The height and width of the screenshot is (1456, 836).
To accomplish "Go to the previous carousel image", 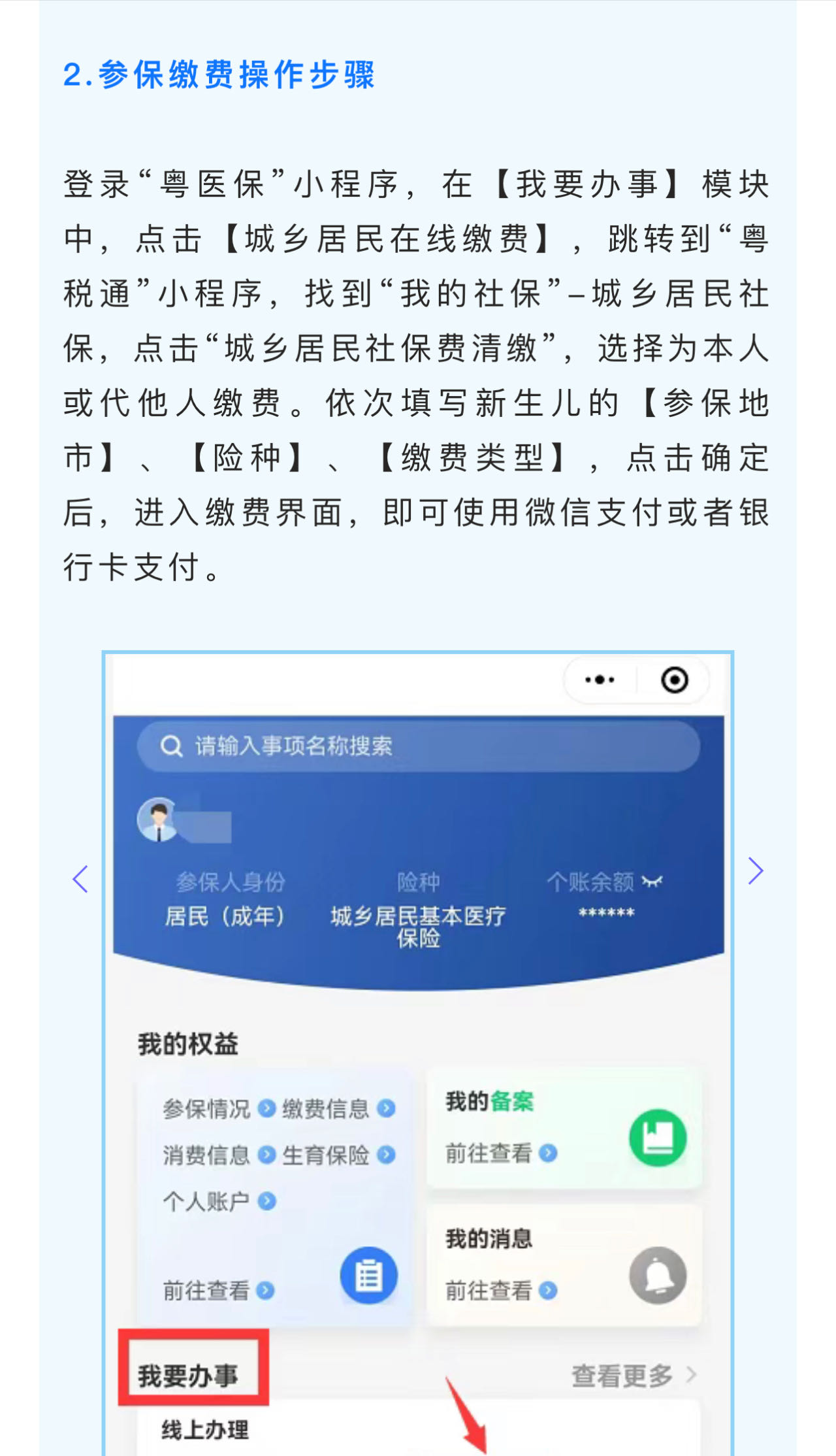I will click(80, 879).
